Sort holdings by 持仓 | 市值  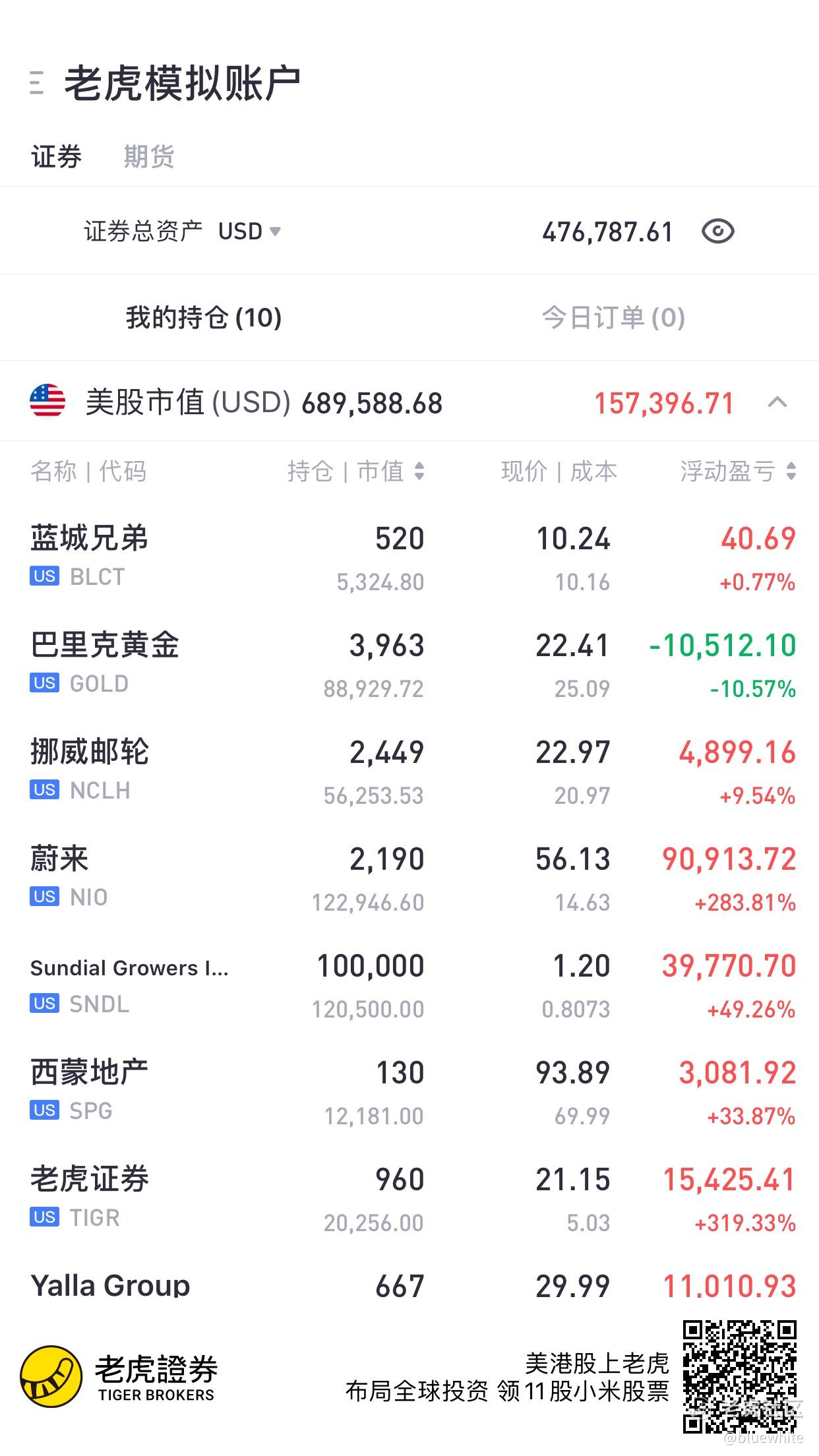pos(356,471)
